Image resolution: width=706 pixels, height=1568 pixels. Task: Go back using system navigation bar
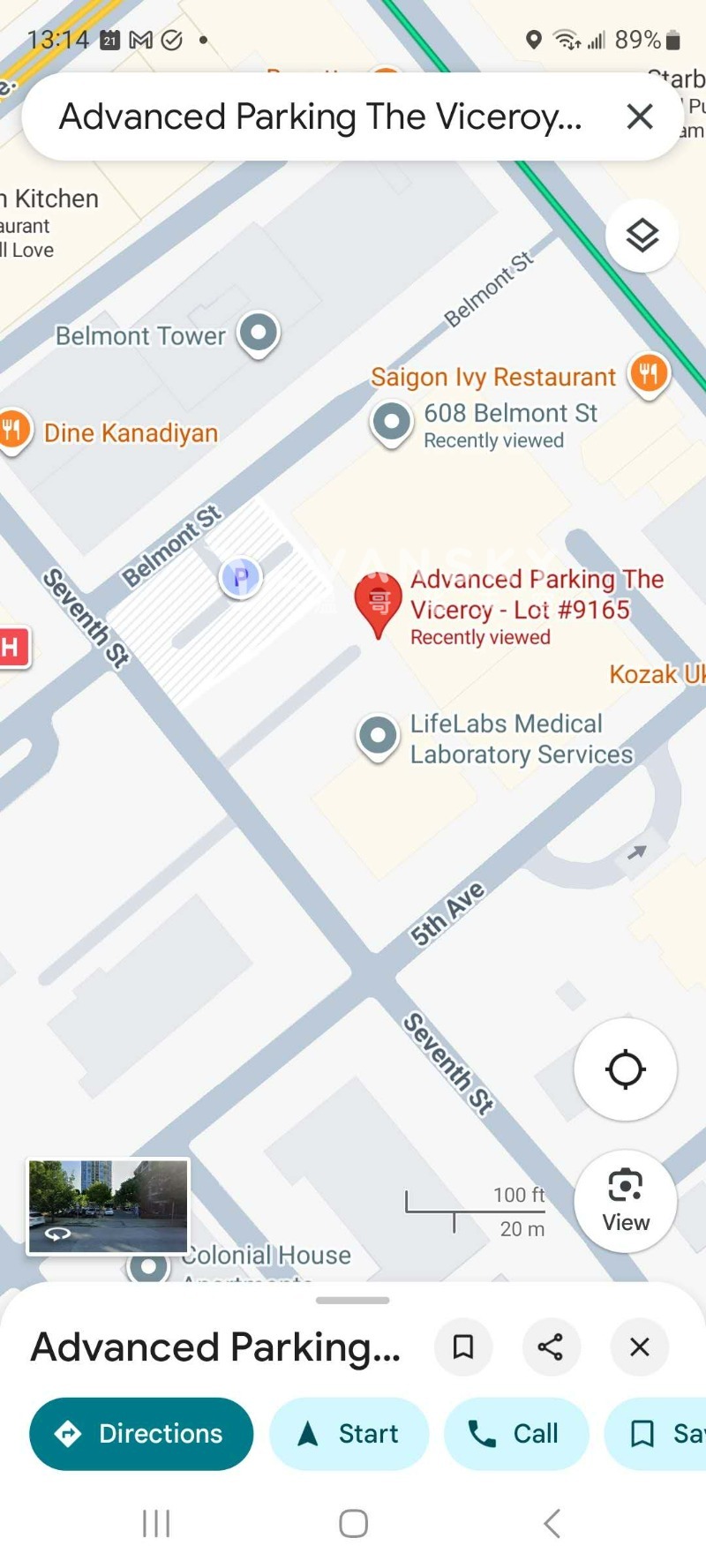point(552,1523)
